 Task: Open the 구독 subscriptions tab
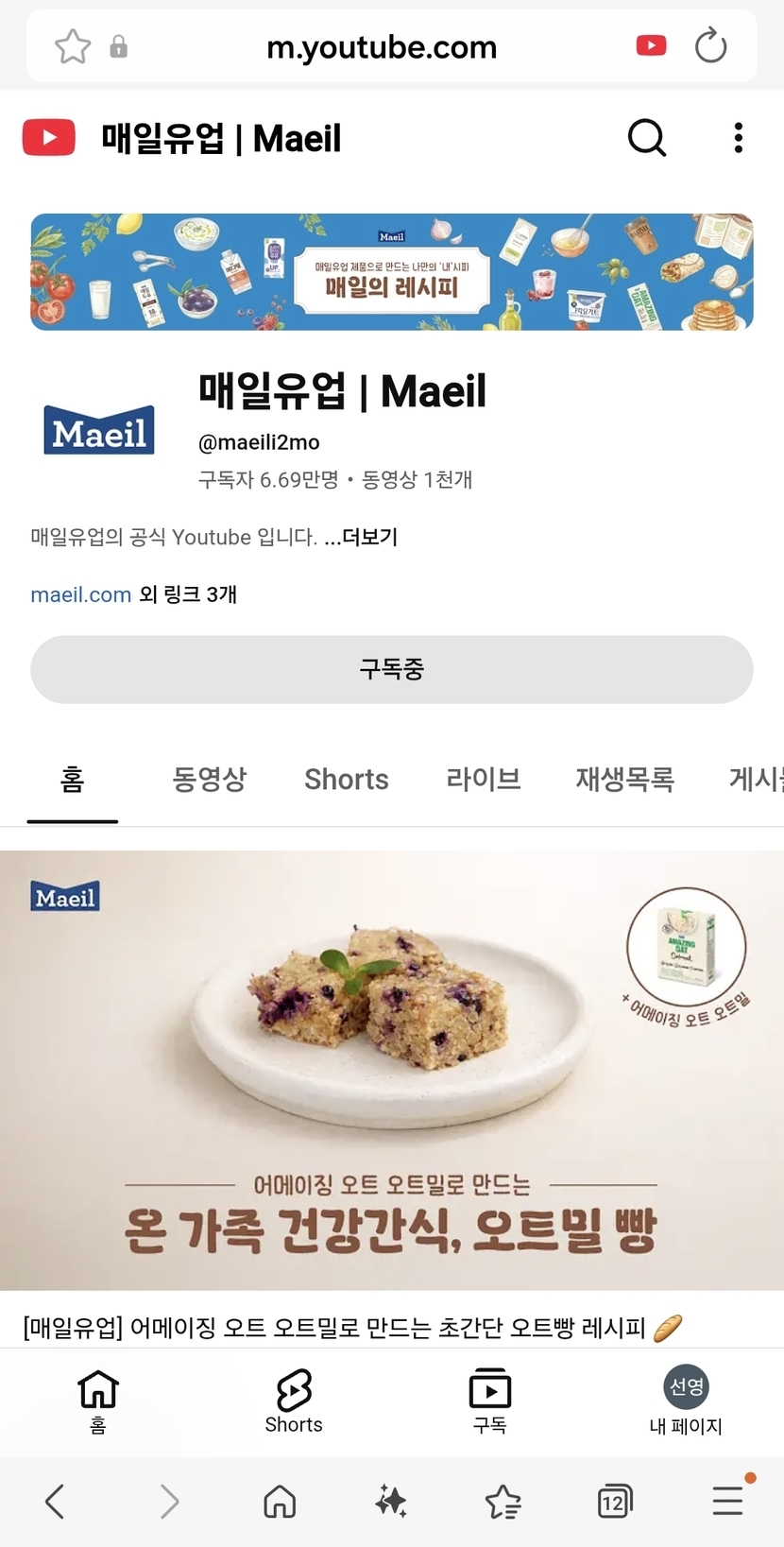coord(489,1401)
